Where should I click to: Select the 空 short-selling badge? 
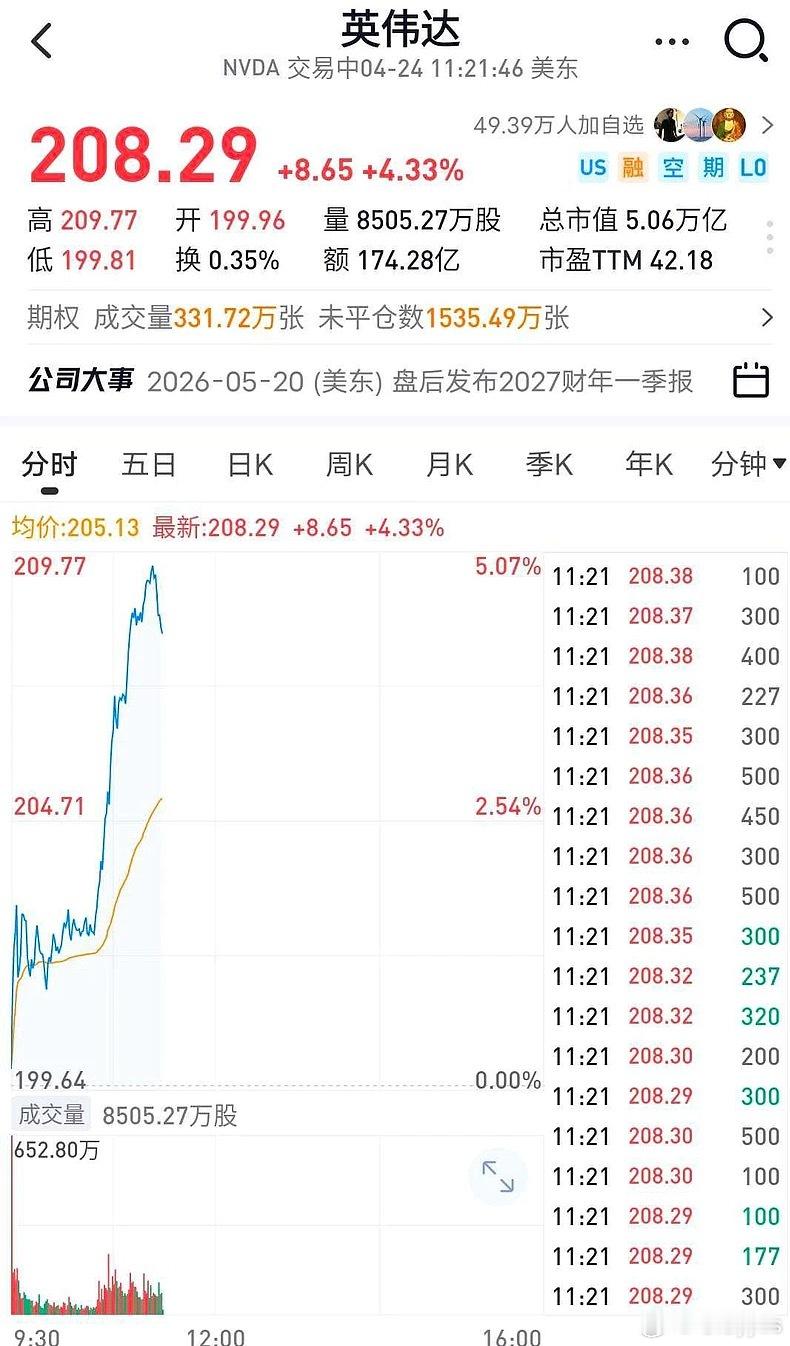point(673,168)
